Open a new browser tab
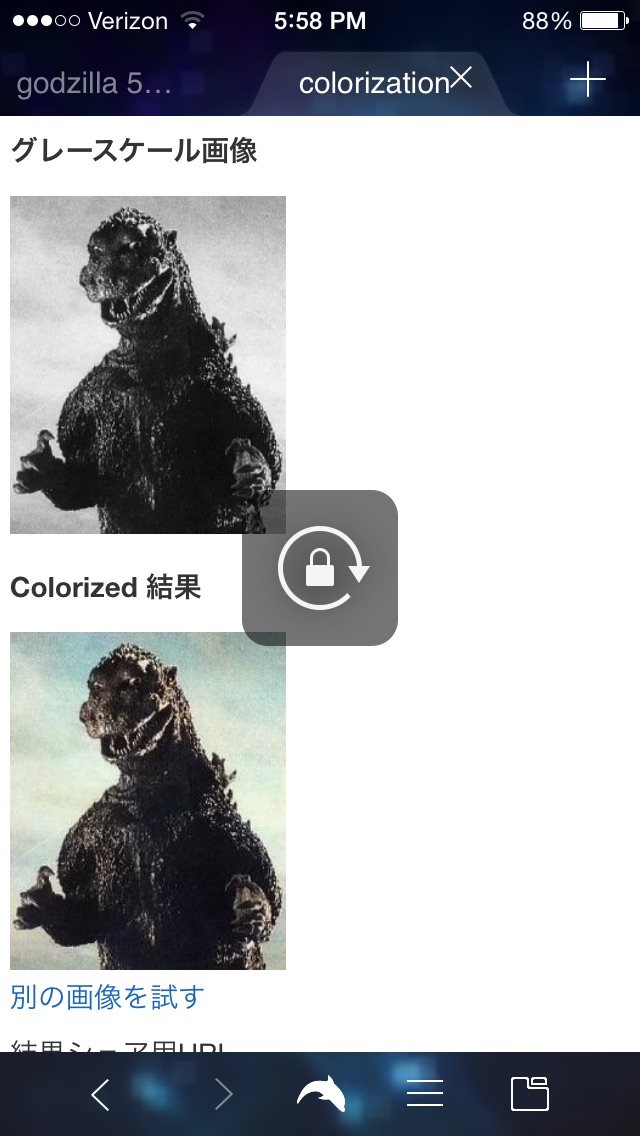Image resolution: width=640 pixels, height=1136 pixels. point(587,80)
